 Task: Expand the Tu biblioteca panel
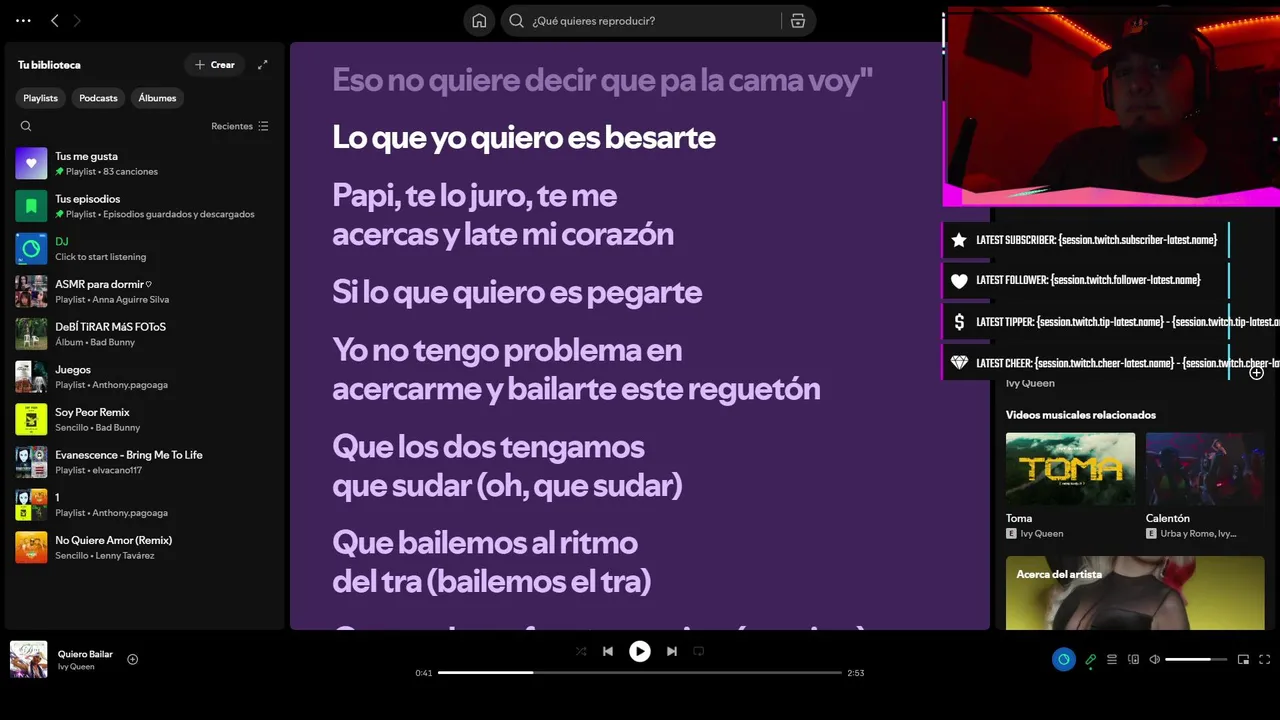click(263, 65)
